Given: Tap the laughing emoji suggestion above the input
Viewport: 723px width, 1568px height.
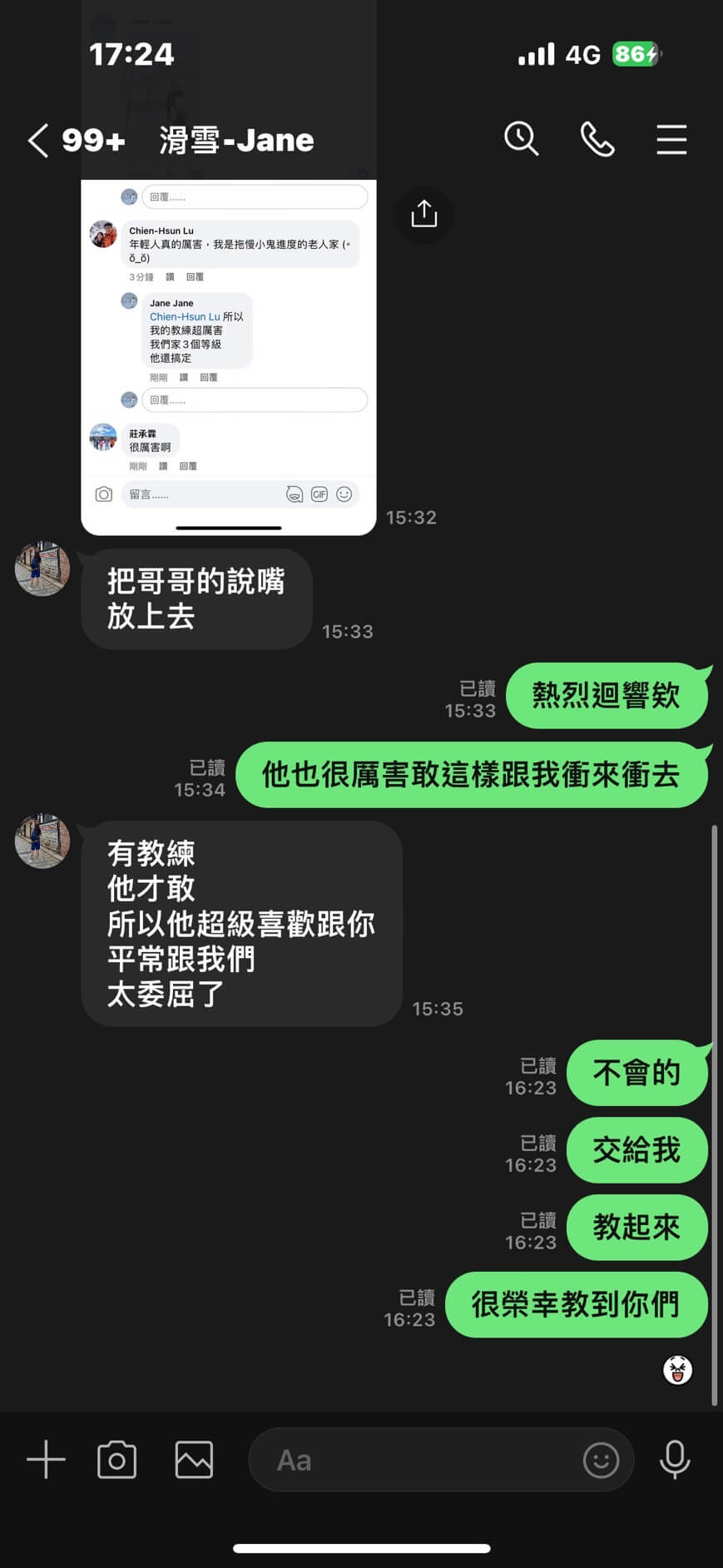Looking at the screenshot, I should click(x=678, y=1370).
